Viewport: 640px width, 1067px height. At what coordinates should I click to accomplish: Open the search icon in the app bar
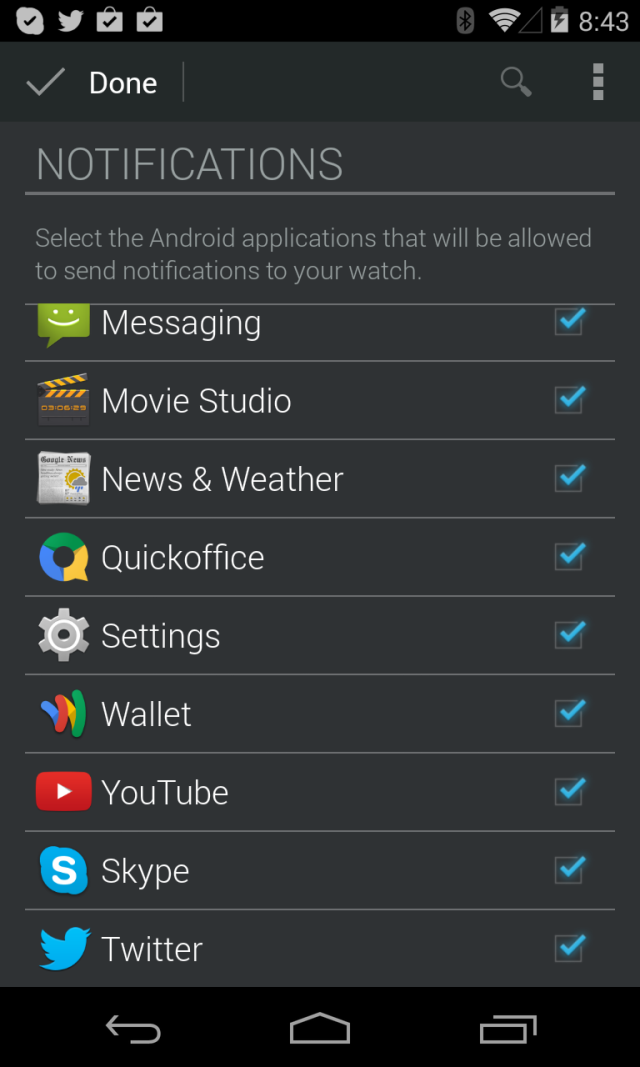click(516, 82)
